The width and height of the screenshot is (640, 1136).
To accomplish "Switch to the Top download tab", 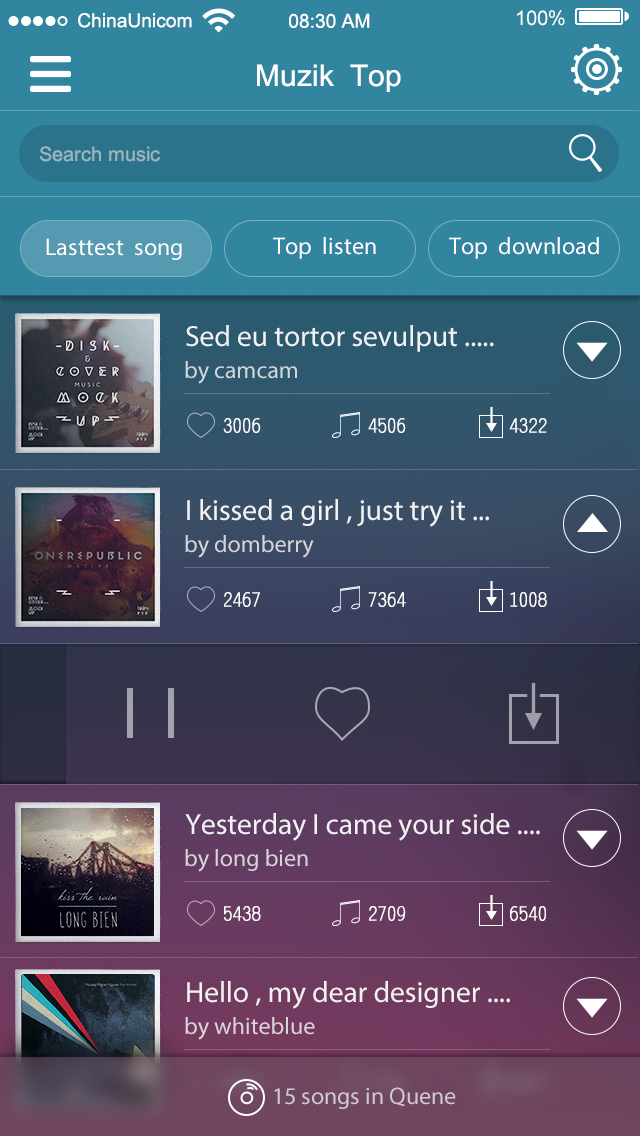I will pyautogui.click(x=524, y=248).
